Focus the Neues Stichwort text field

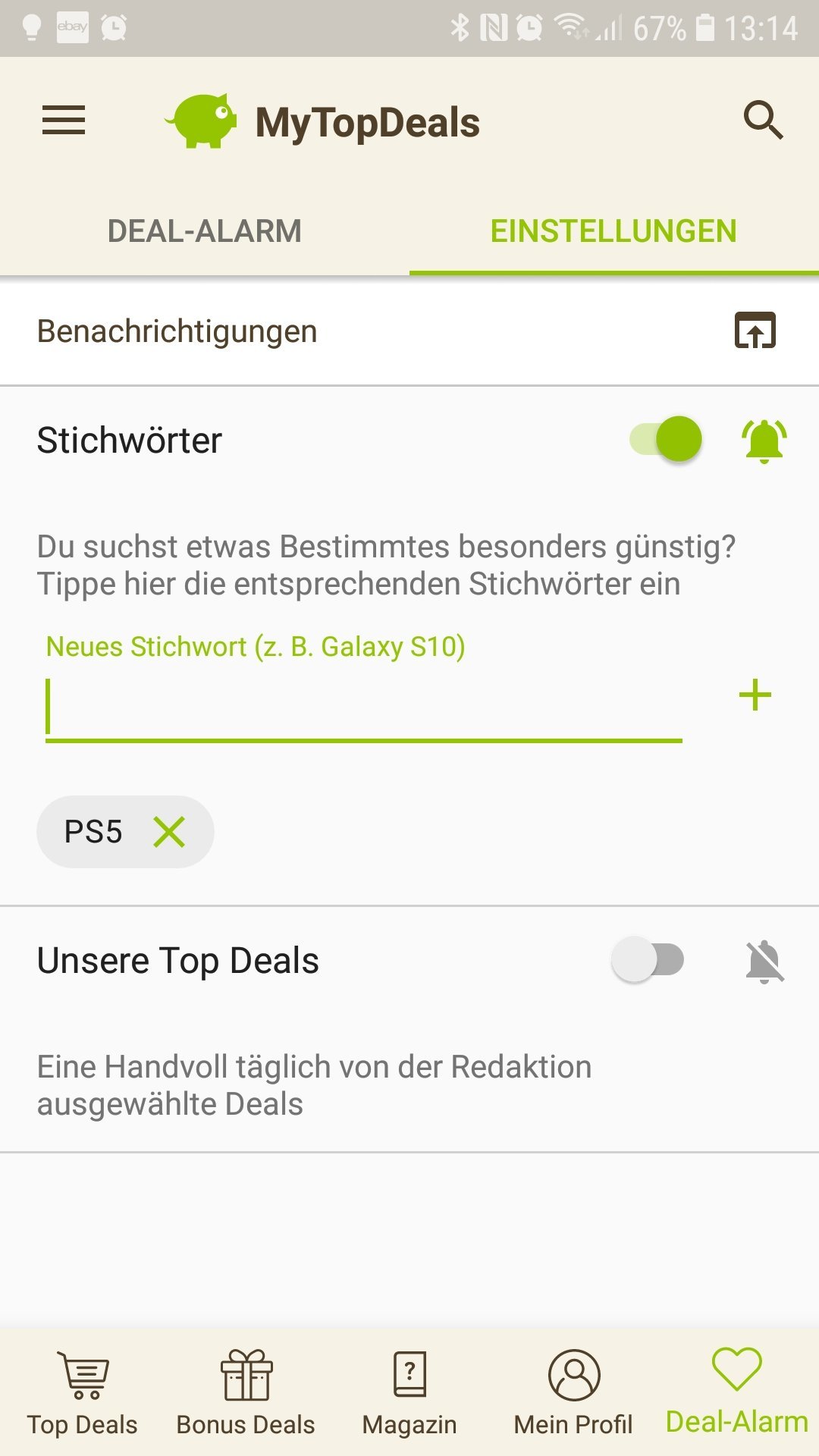point(364,708)
